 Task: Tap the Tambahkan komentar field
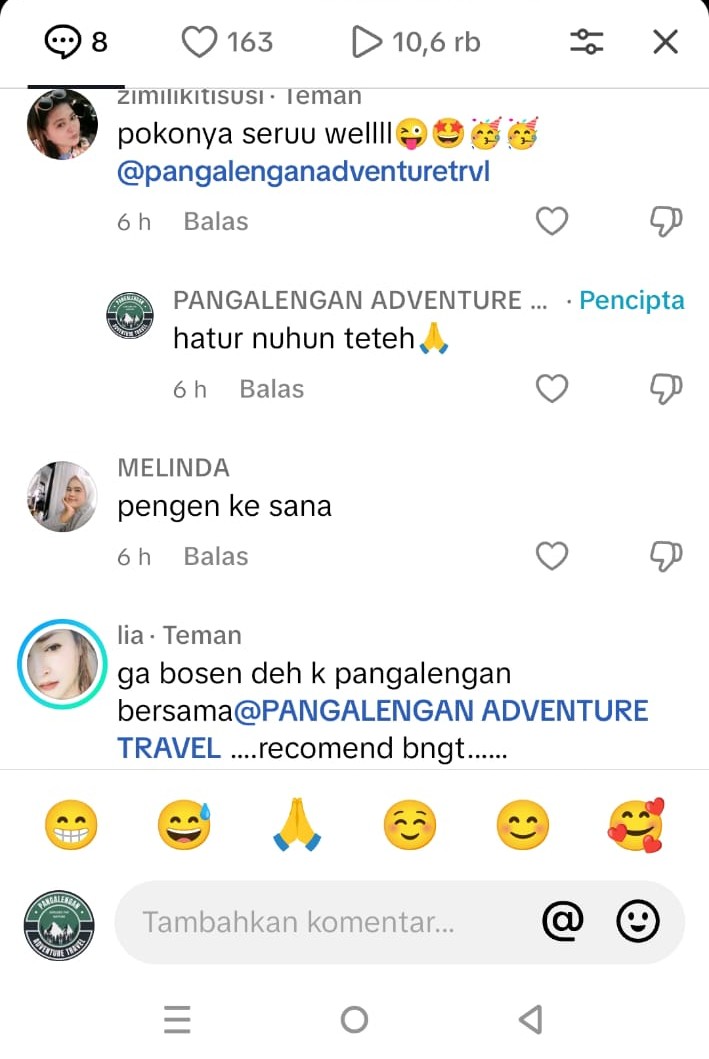320,922
